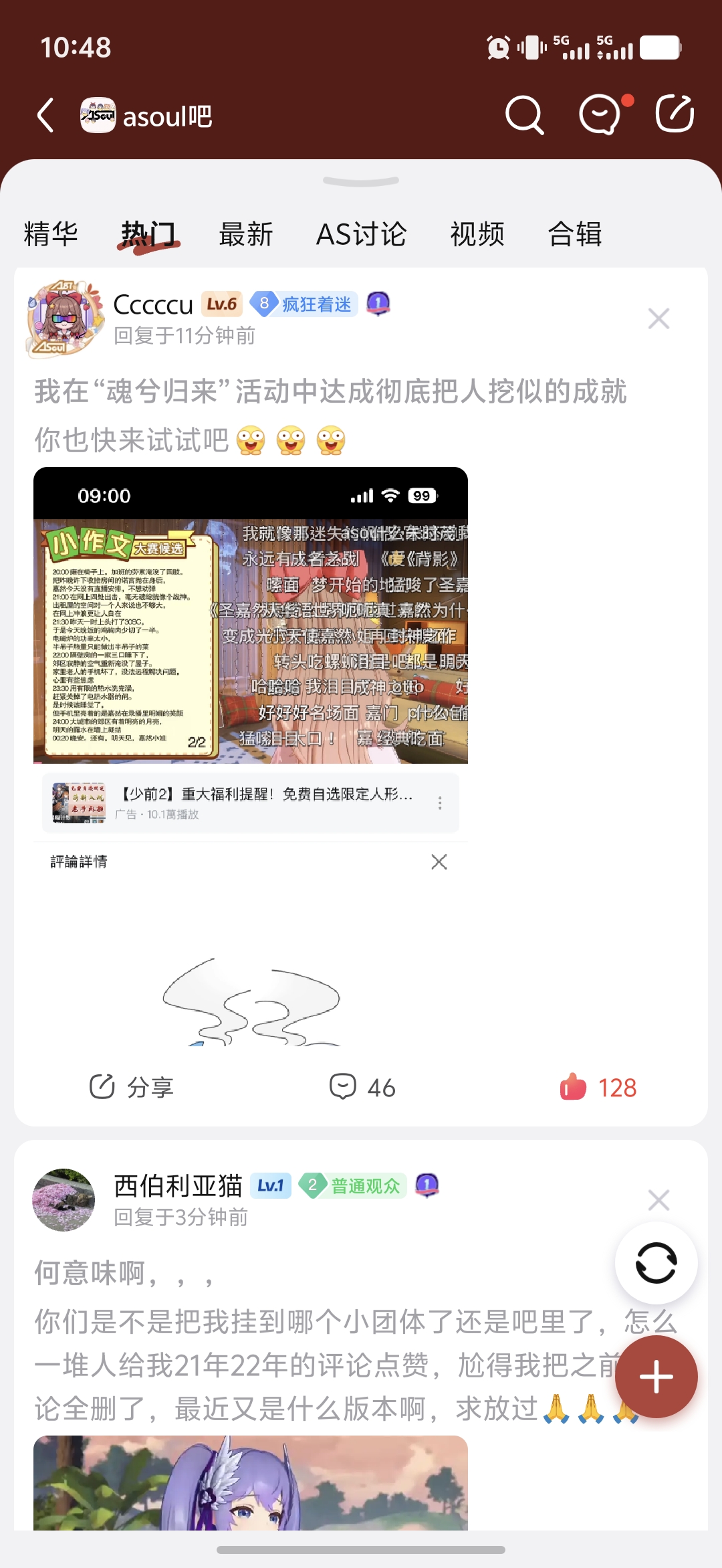Switch to the AS讨论 tab
The height and width of the screenshot is (1568, 722).
coord(361,234)
